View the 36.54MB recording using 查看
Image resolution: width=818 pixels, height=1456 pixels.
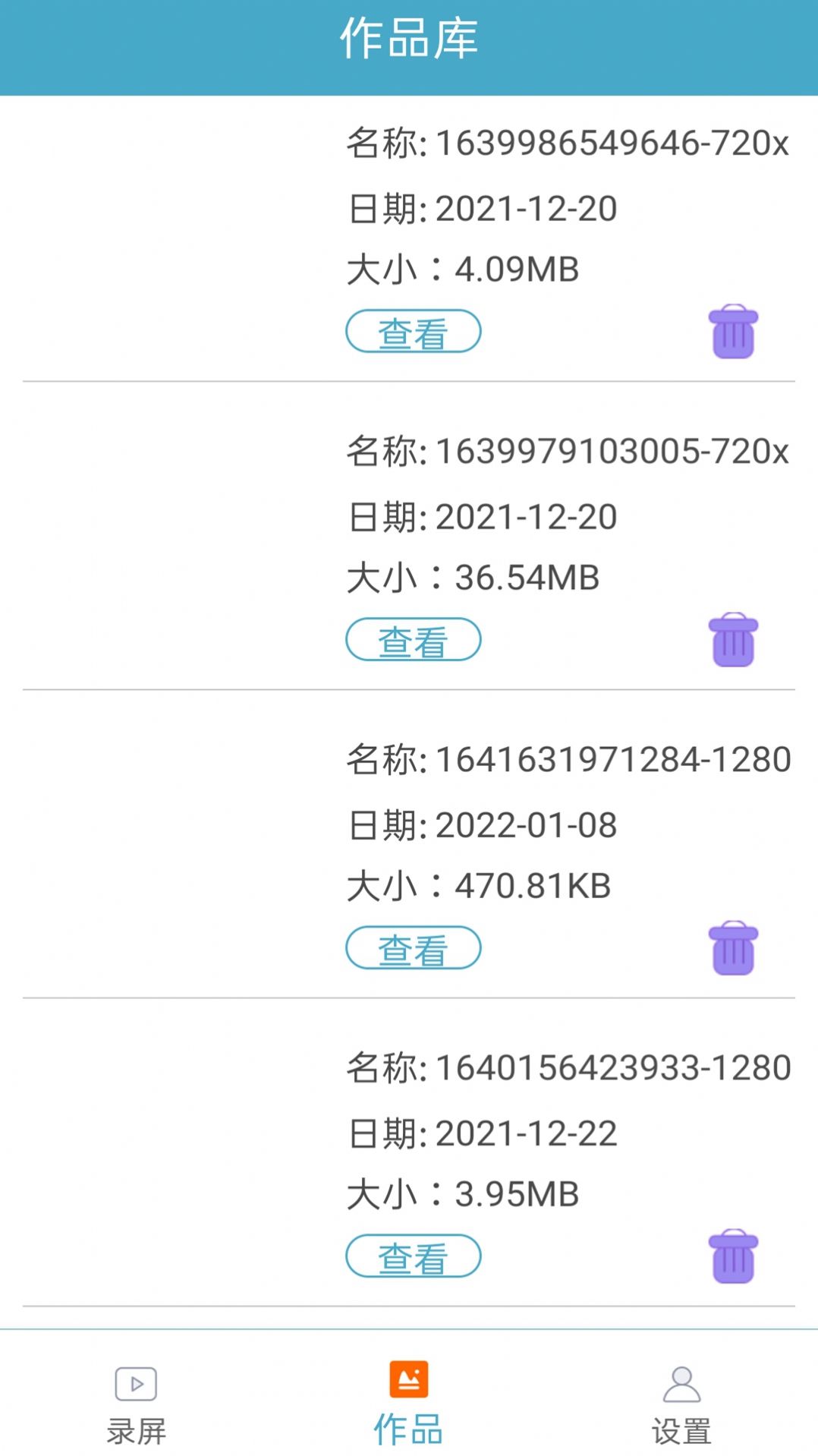click(413, 640)
